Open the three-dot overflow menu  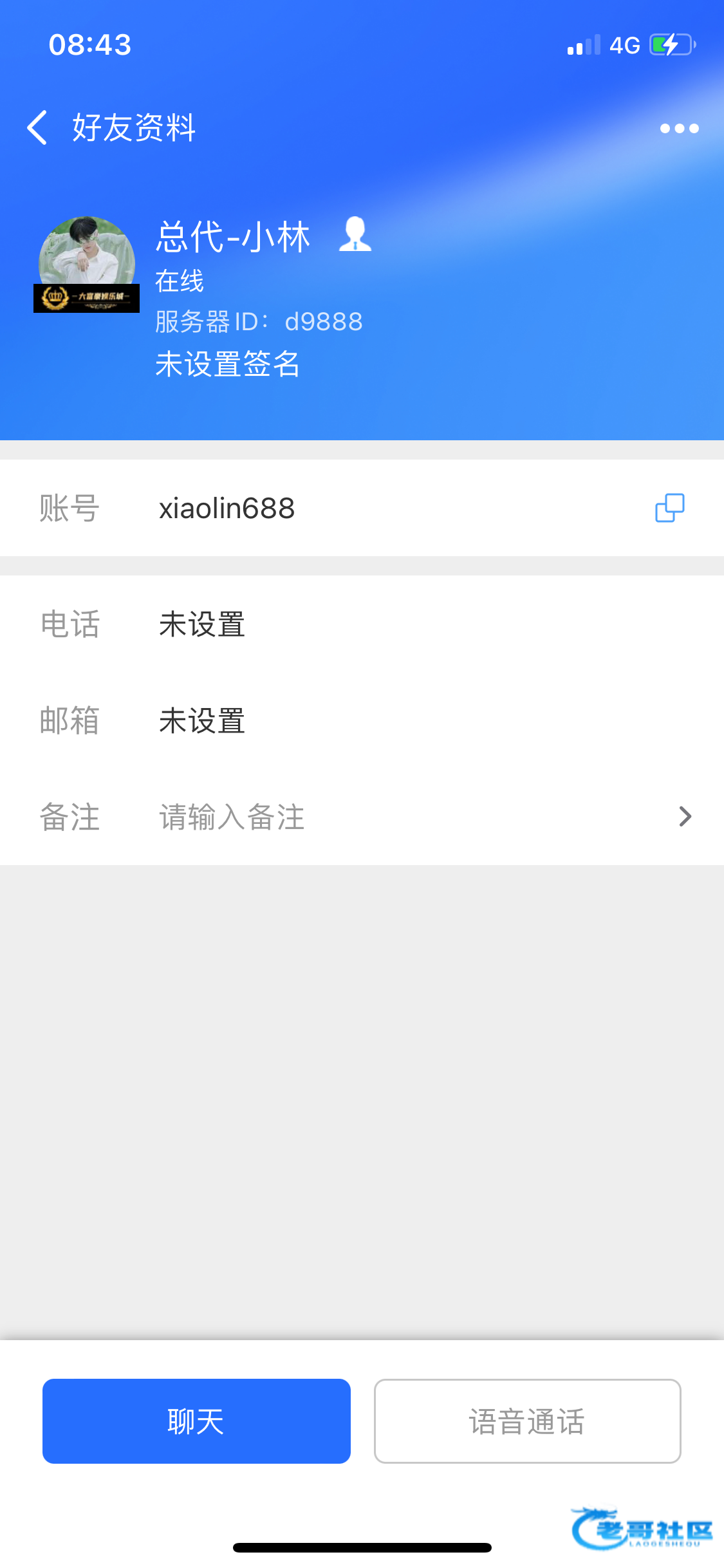click(679, 128)
